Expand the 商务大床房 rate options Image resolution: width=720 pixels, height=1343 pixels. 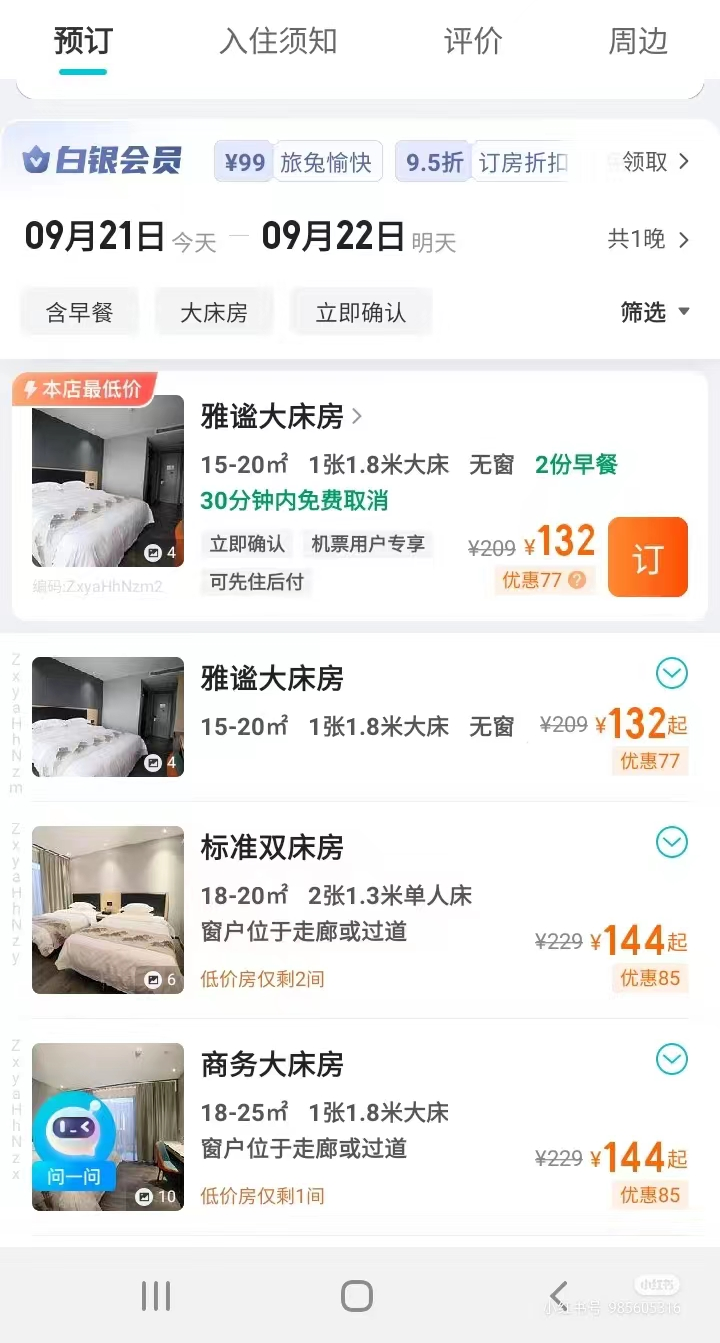click(672, 1058)
